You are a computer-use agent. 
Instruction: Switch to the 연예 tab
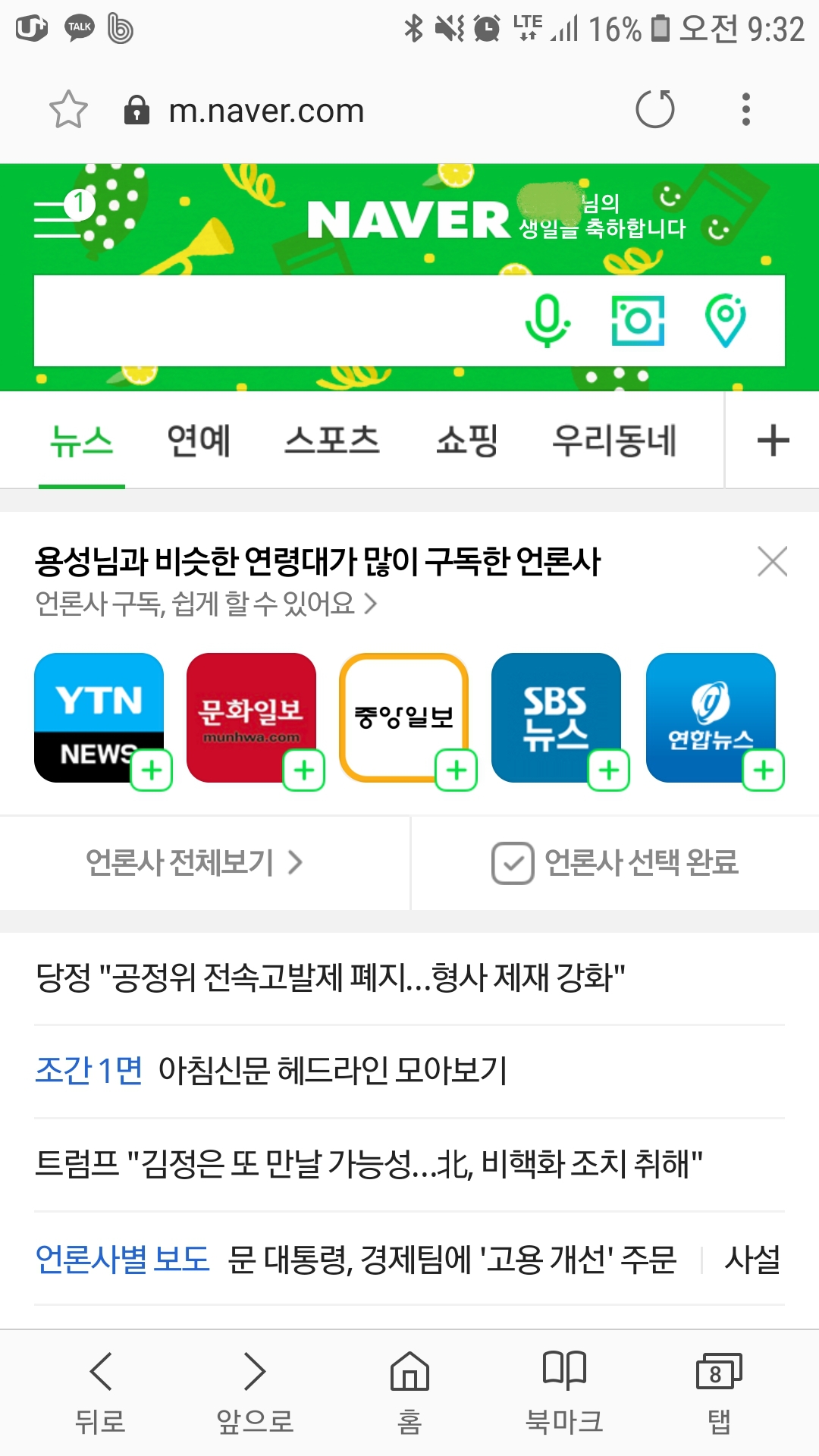tap(199, 441)
